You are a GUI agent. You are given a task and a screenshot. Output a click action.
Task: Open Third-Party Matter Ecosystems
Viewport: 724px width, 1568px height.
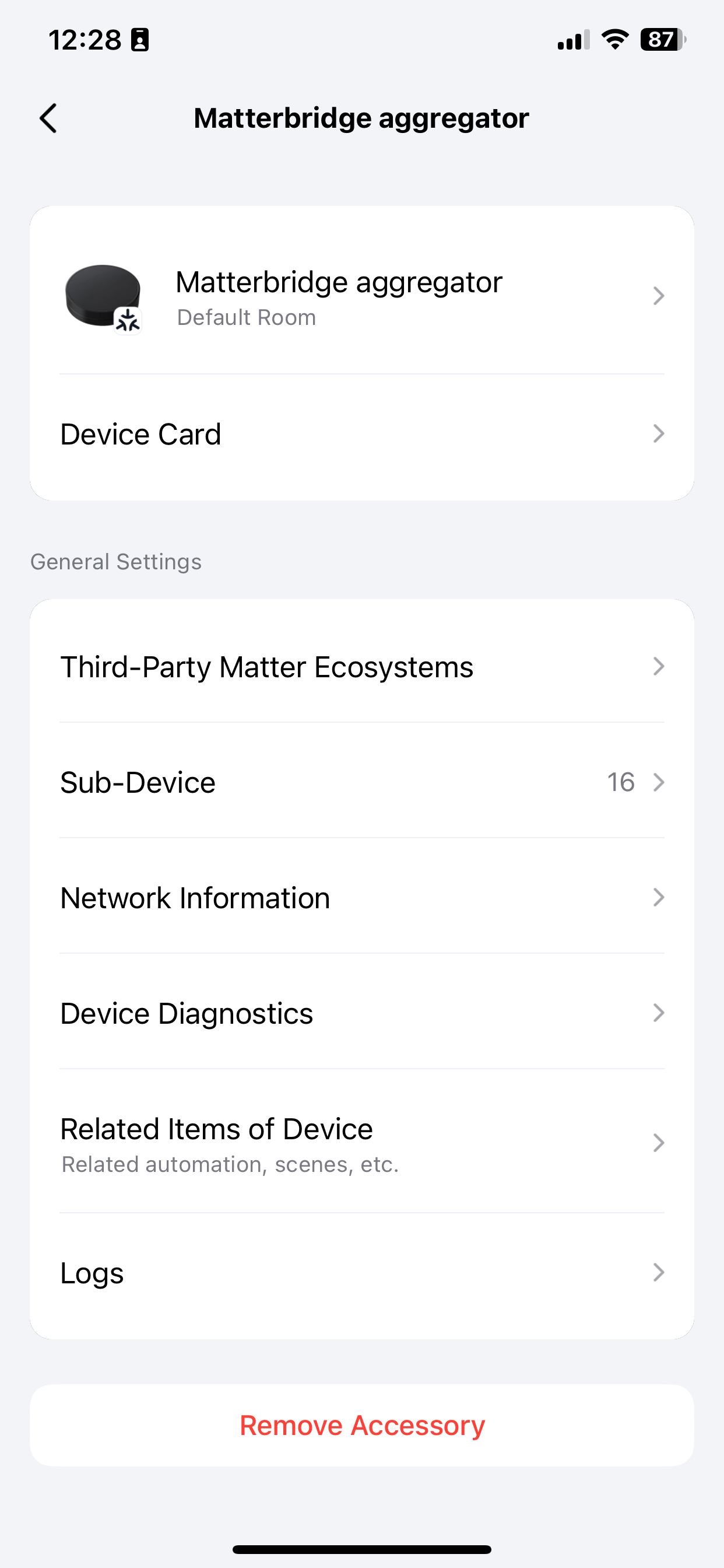point(361,667)
